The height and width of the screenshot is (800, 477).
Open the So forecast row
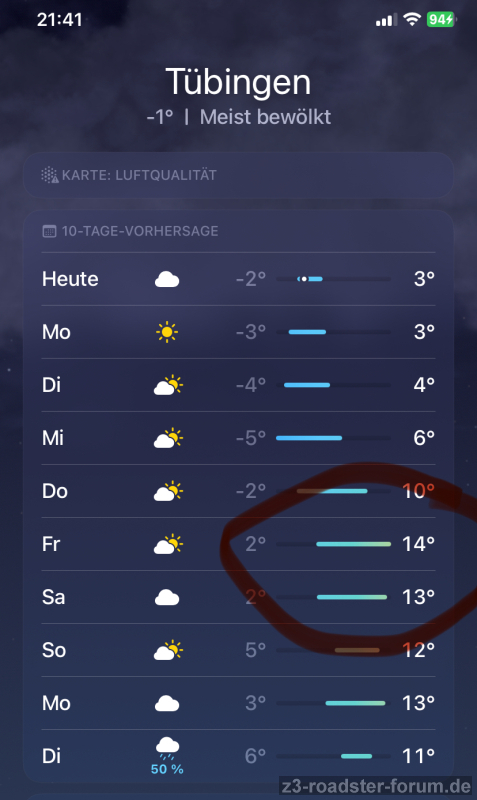tap(238, 651)
